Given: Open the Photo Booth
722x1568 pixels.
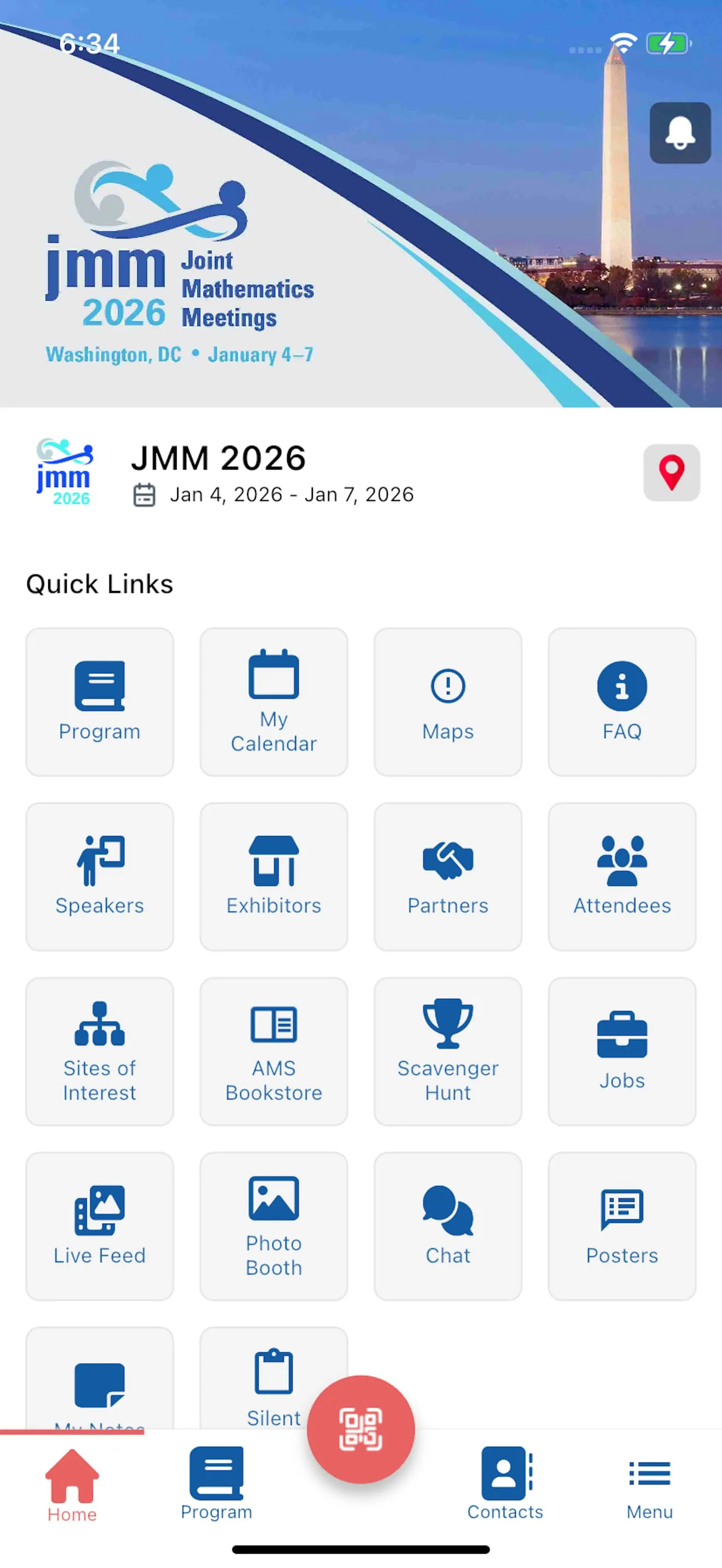Looking at the screenshot, I should tap(273, 1226).
